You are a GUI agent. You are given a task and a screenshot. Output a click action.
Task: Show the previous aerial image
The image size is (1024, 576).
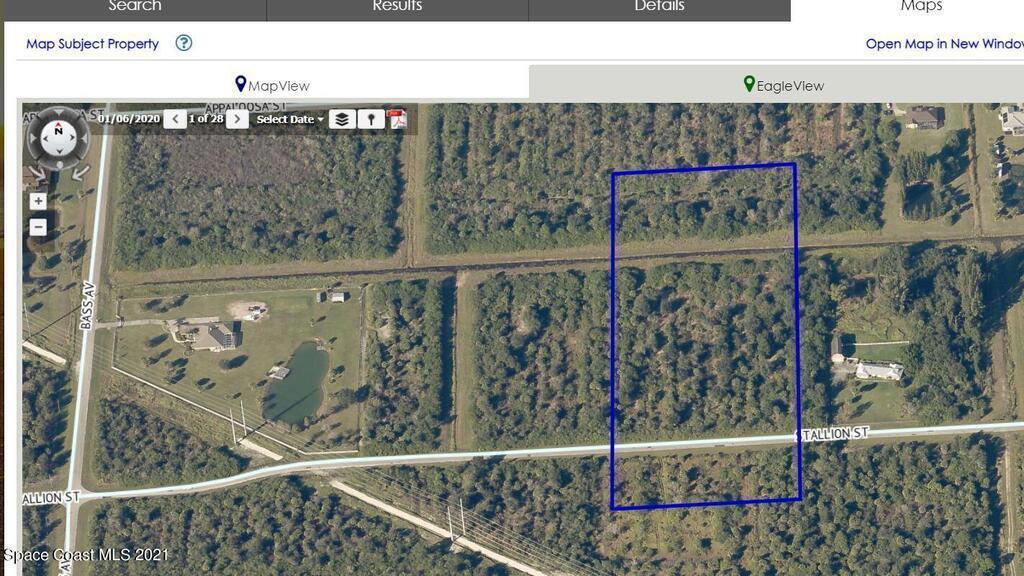point(175,119)
